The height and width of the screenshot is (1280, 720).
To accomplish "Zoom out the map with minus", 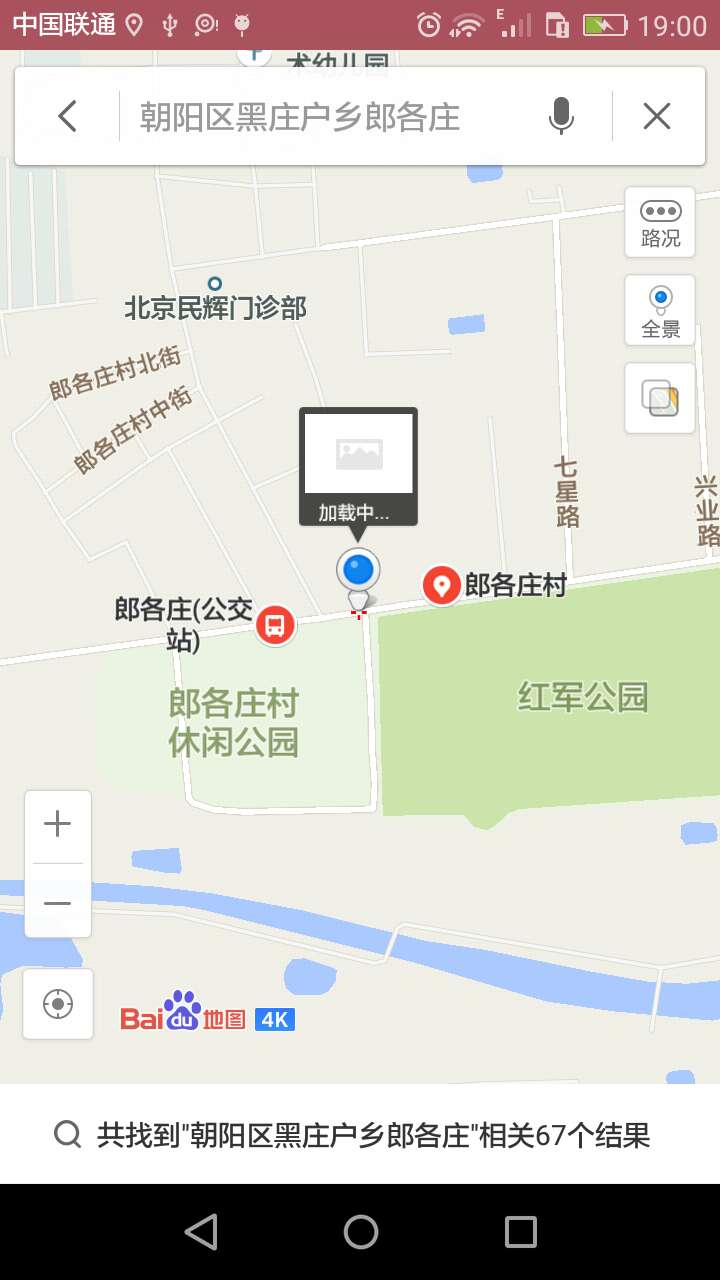I will point(58,903).
